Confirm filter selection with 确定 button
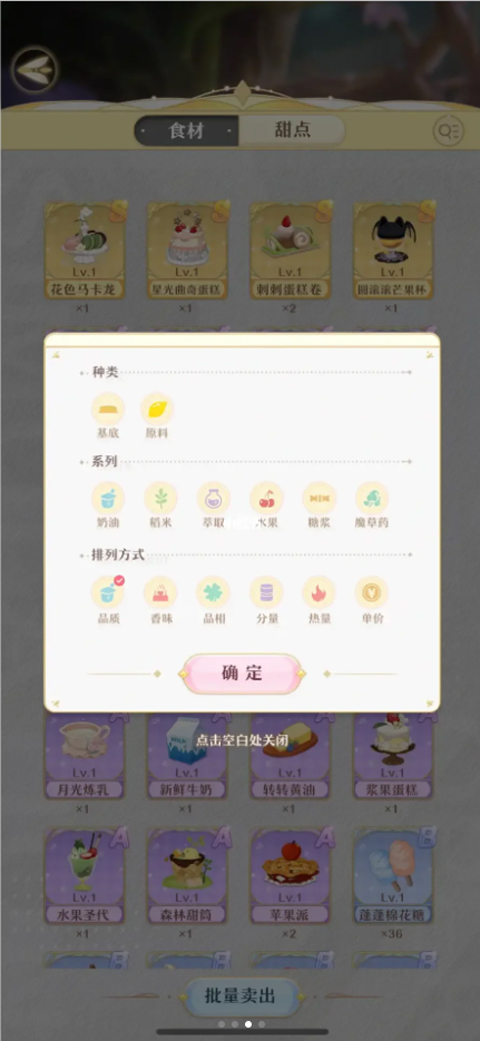The height and width of the screenshot is (1041, 480). 242,673
